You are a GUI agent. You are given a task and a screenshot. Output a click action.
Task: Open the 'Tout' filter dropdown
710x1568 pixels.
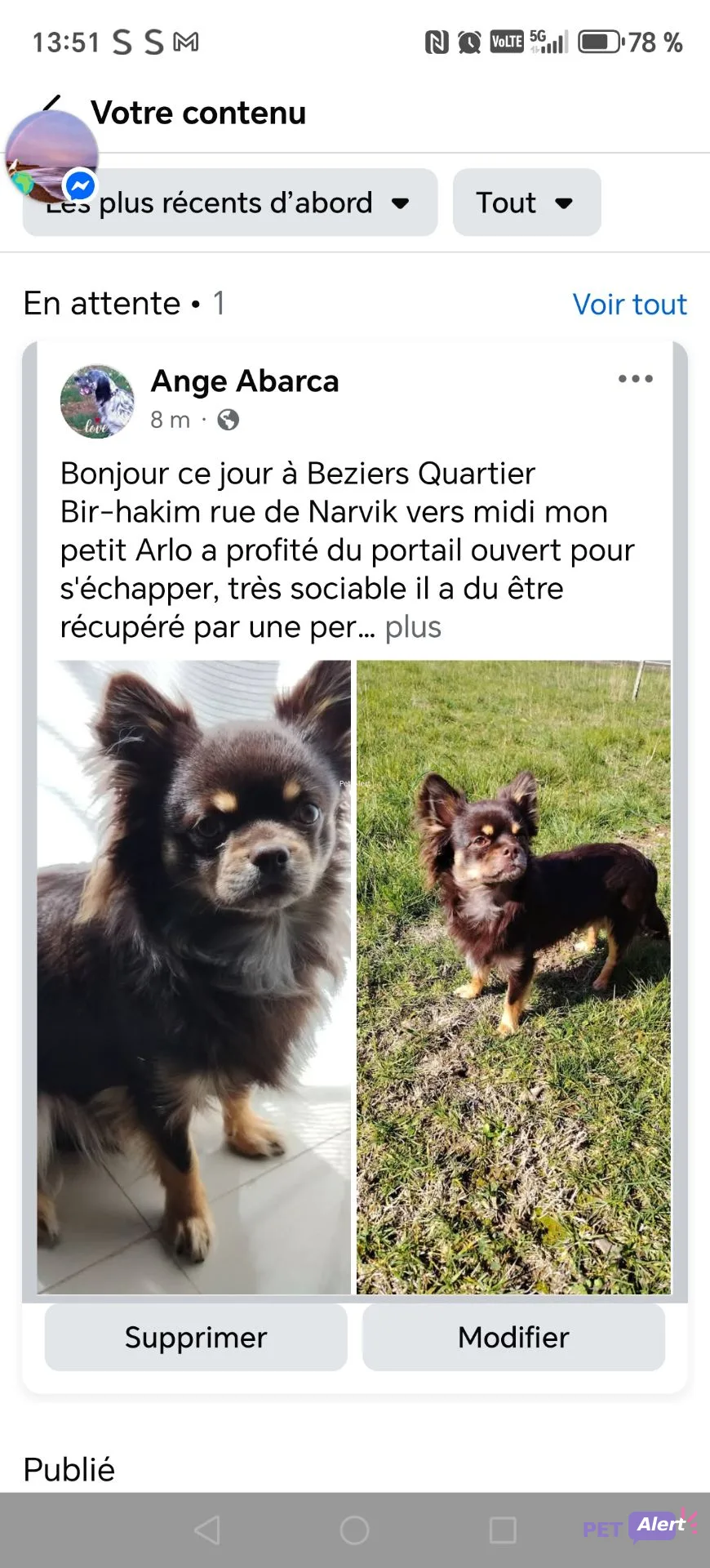pyautogui.click(x=526, y=203)
